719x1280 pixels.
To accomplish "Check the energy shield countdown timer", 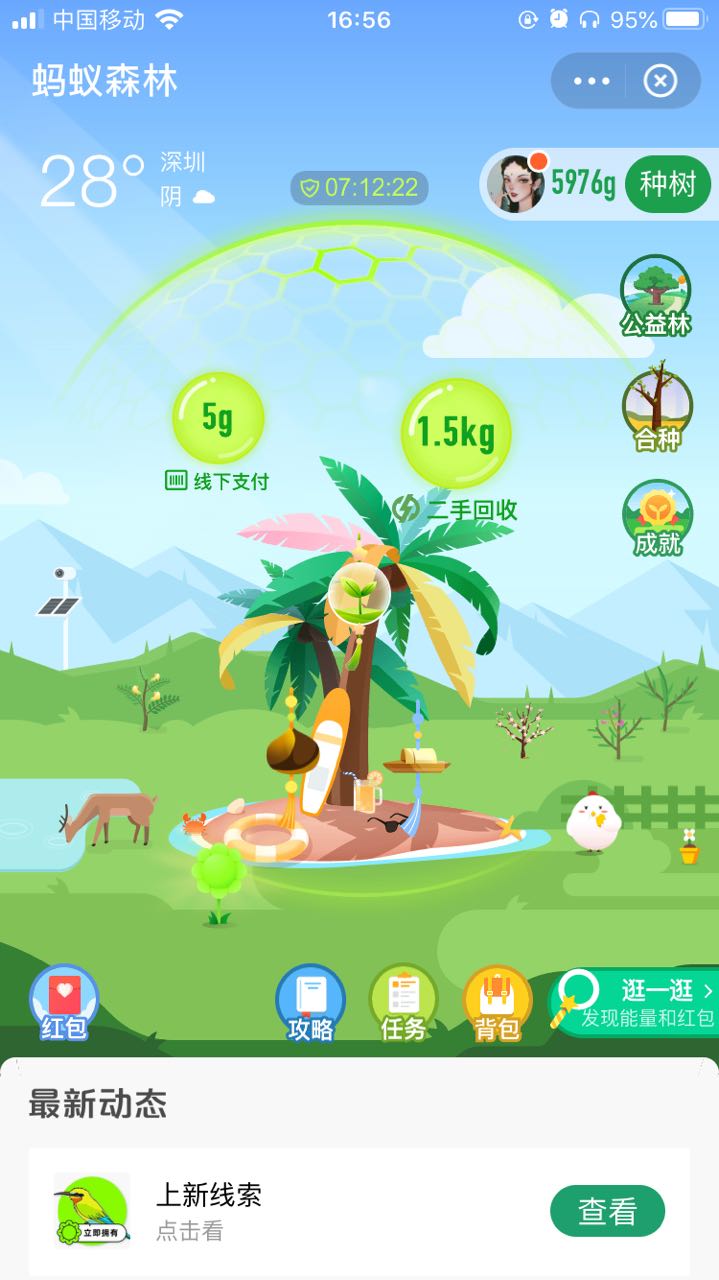I will 359,188.
